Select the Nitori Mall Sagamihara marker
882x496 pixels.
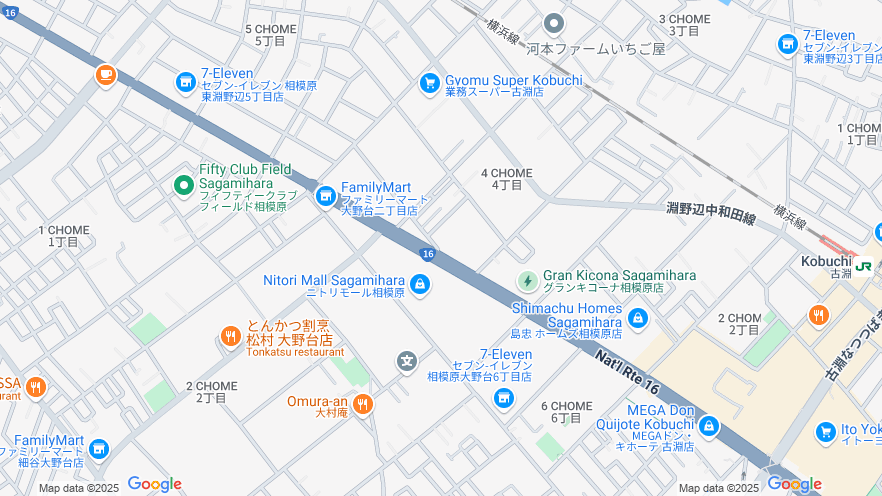click(x=420, y=285)
